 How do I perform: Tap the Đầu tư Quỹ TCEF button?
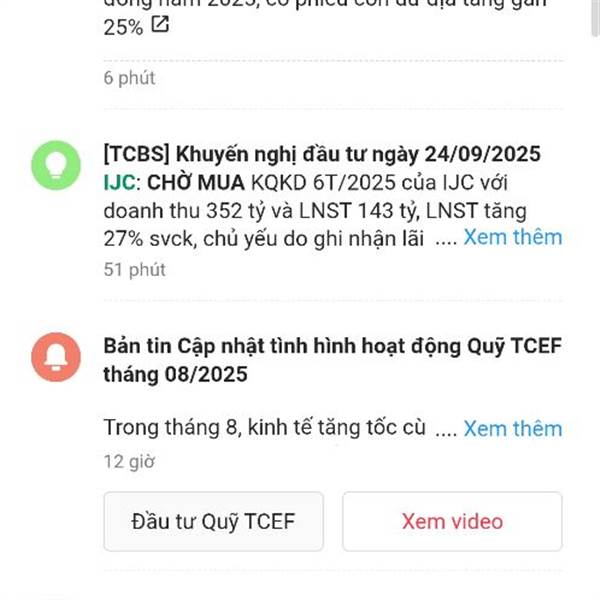point(213,521)
